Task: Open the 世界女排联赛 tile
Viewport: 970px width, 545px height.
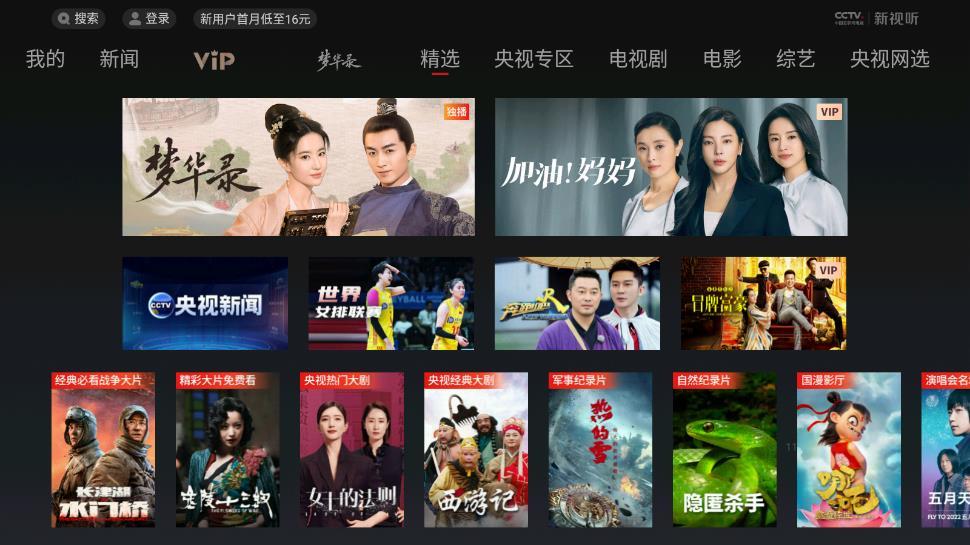Action: [x=391, y=303]
